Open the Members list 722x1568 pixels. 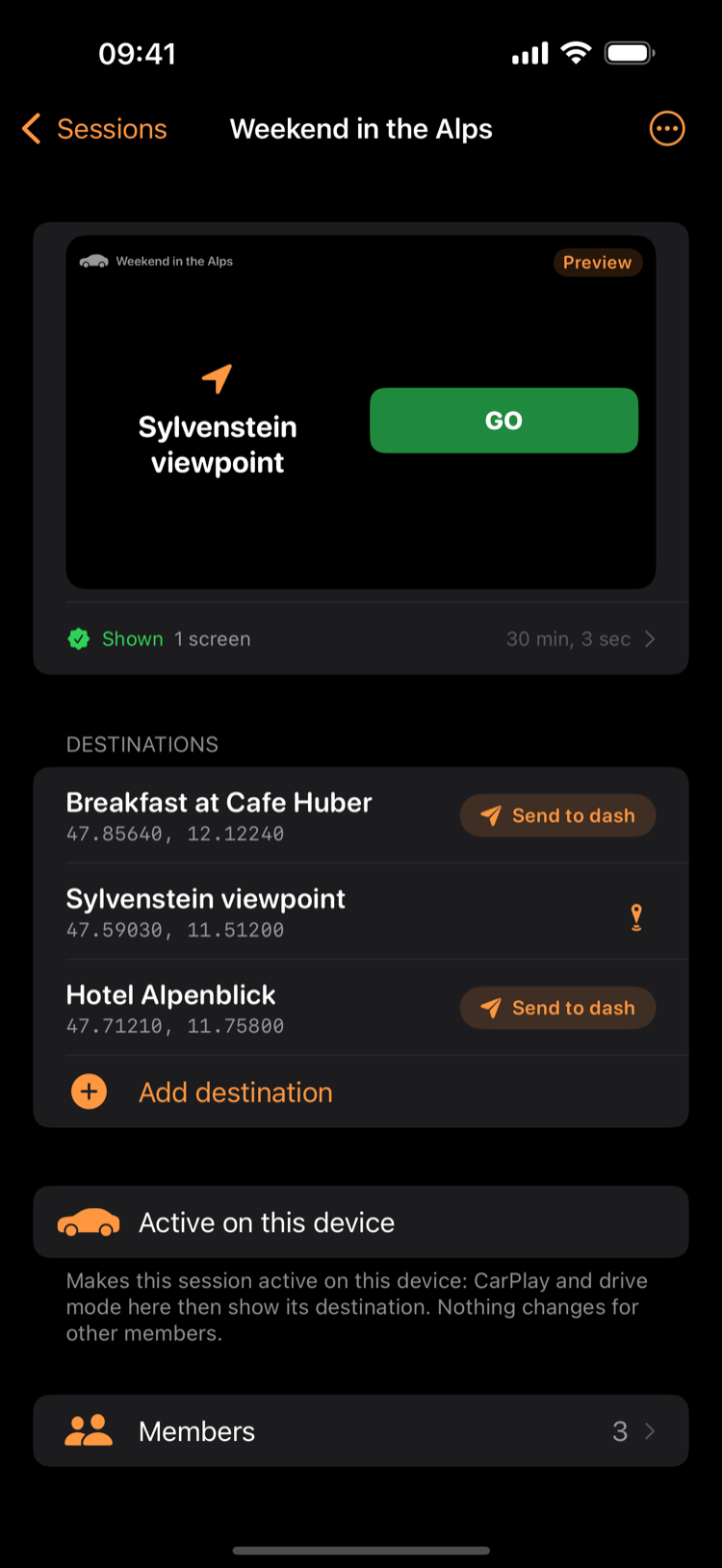[361, 1431]
